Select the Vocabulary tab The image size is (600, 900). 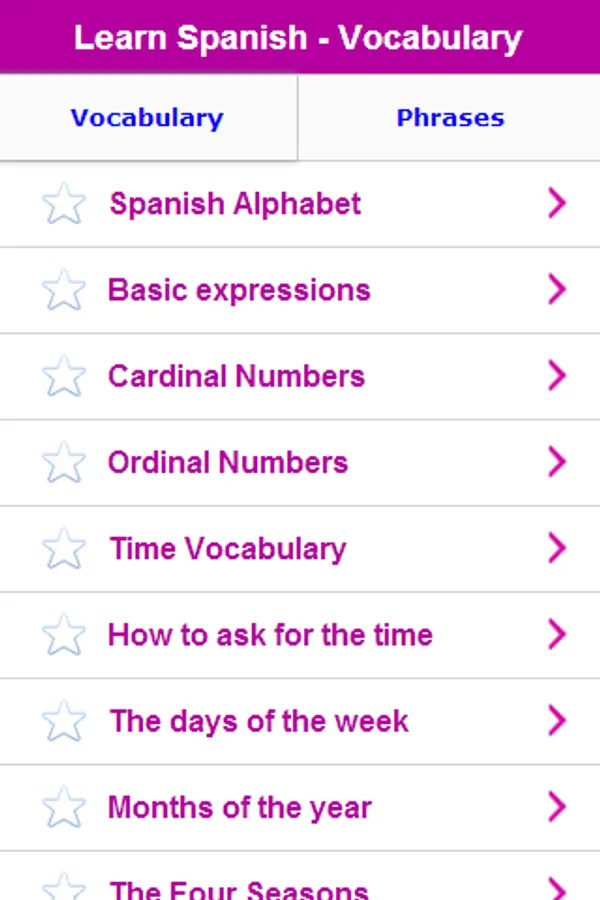click(147, 118)
